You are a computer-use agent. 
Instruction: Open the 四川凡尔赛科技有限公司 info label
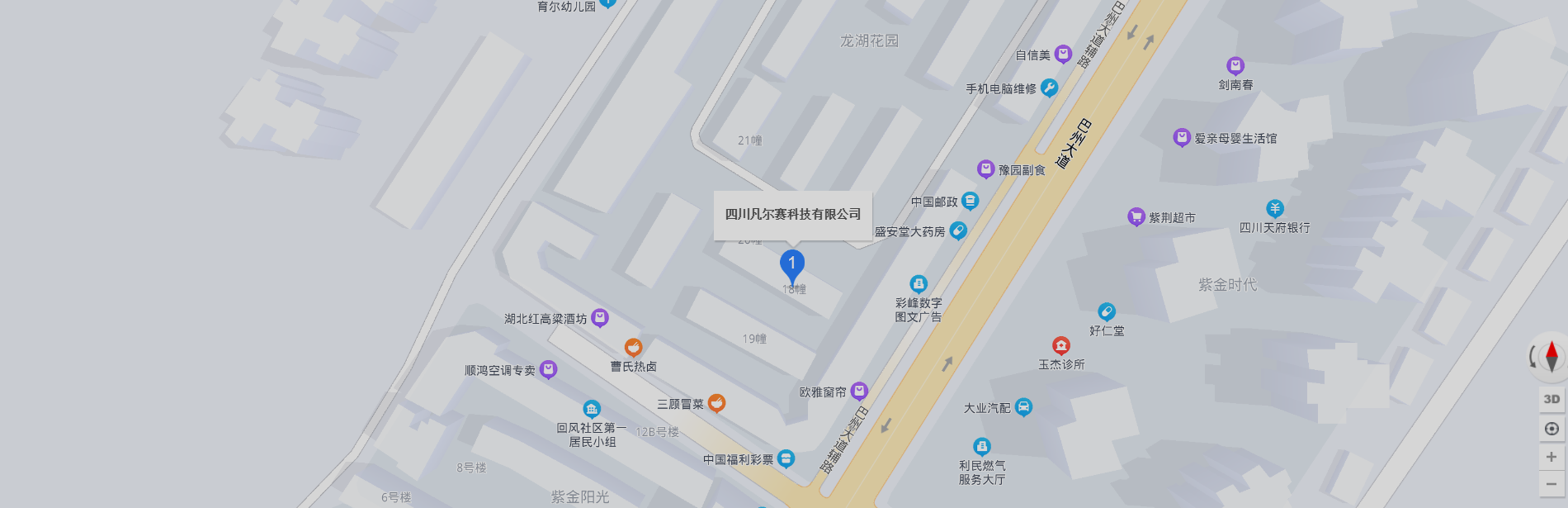792,214
